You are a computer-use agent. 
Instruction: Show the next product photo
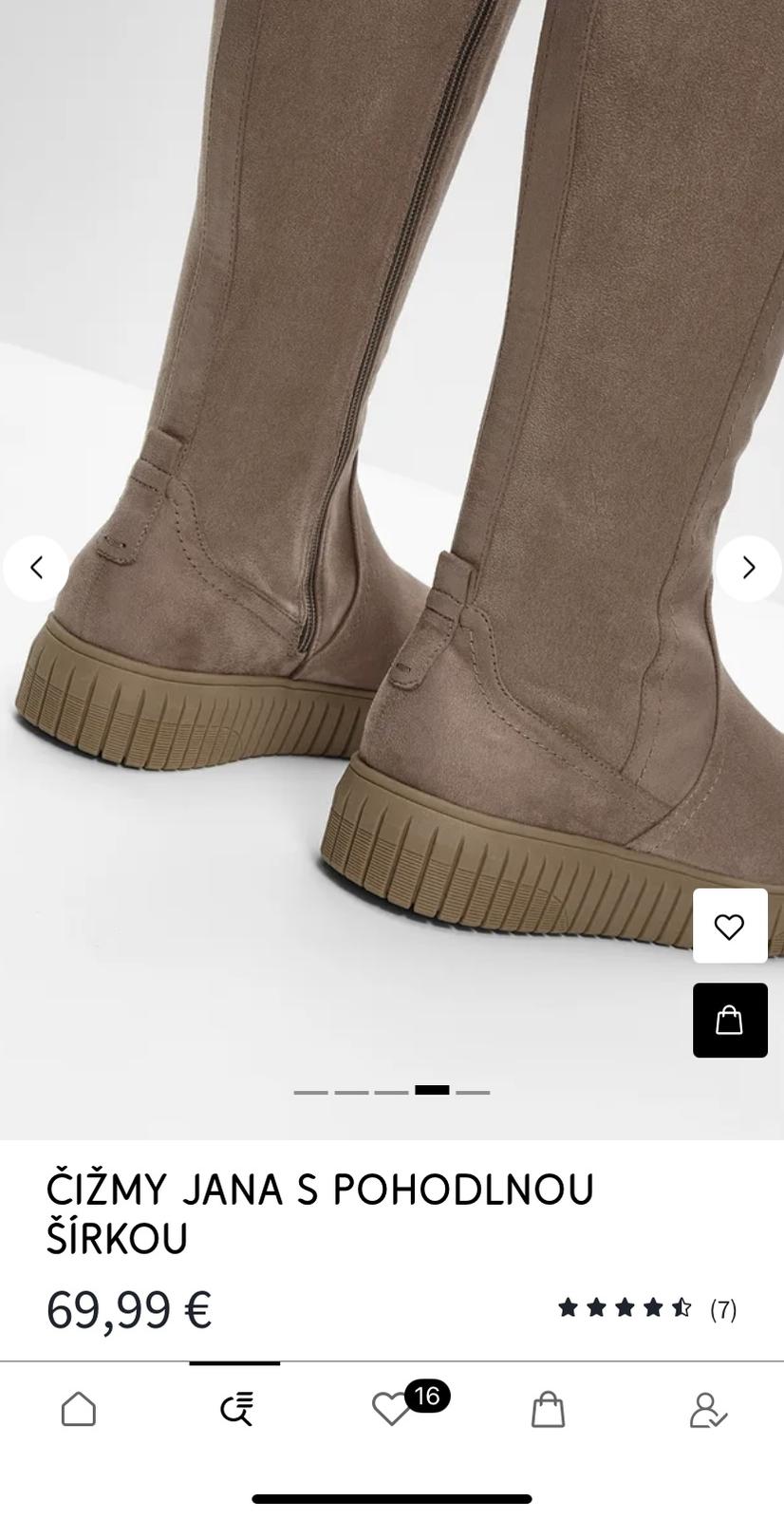748,568
